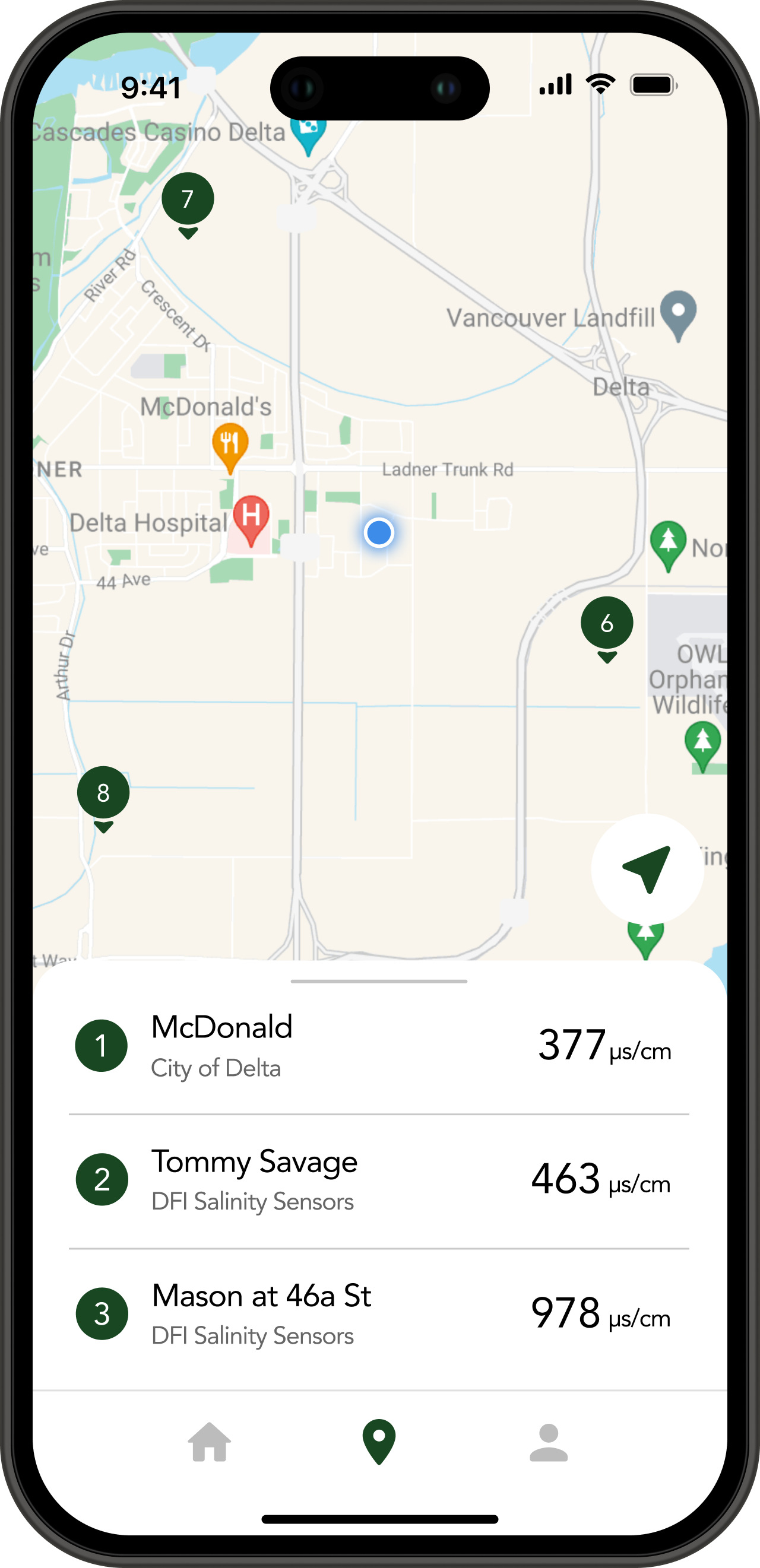Tap the sheet grabber handle
Viewport: 760px width, 1568px height.
coord(379,981)
